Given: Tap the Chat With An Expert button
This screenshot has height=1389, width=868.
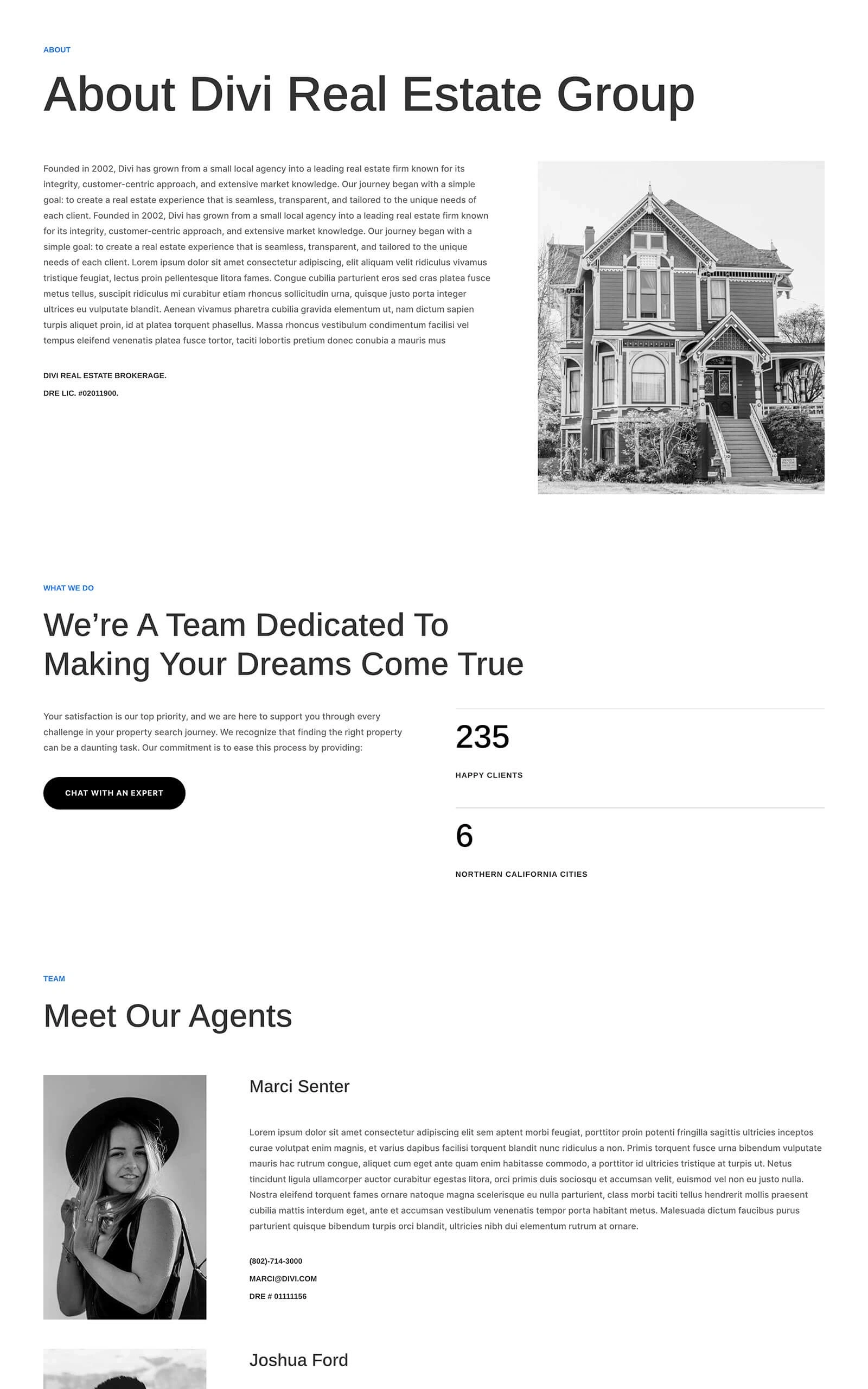Looking at the screenshot, I should [x=114, y=793].
